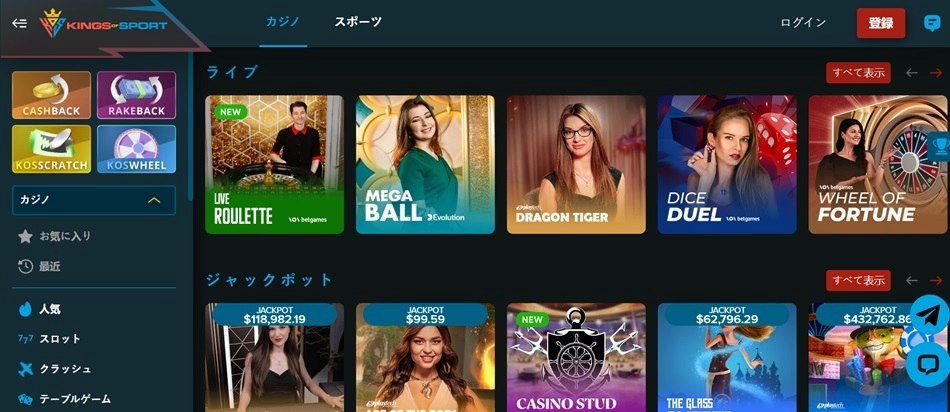
Task: Tap the red 登録 button
Action: (880, 23)
